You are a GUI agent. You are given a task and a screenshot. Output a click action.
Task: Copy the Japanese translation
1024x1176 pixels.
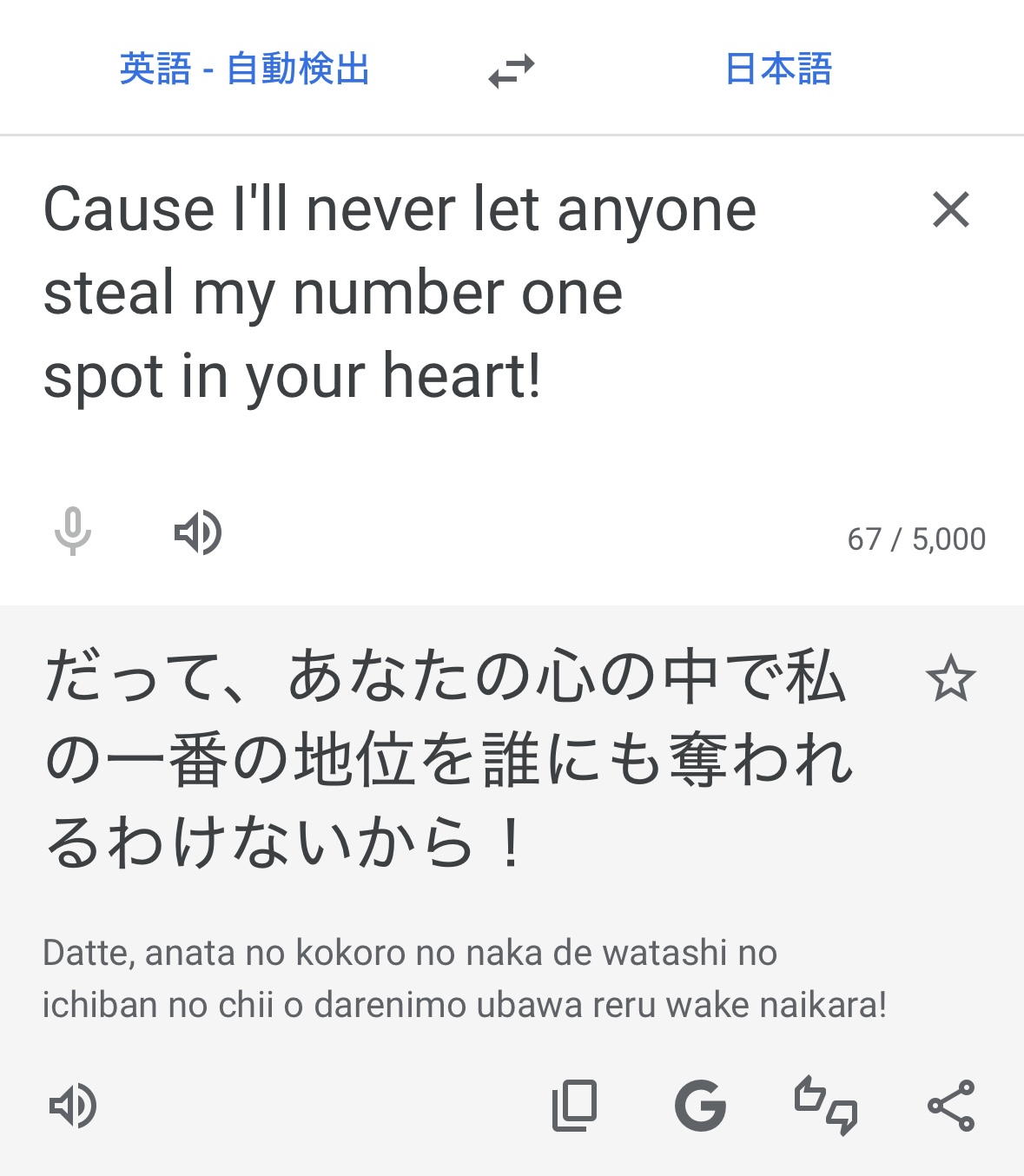point(575,1106)
